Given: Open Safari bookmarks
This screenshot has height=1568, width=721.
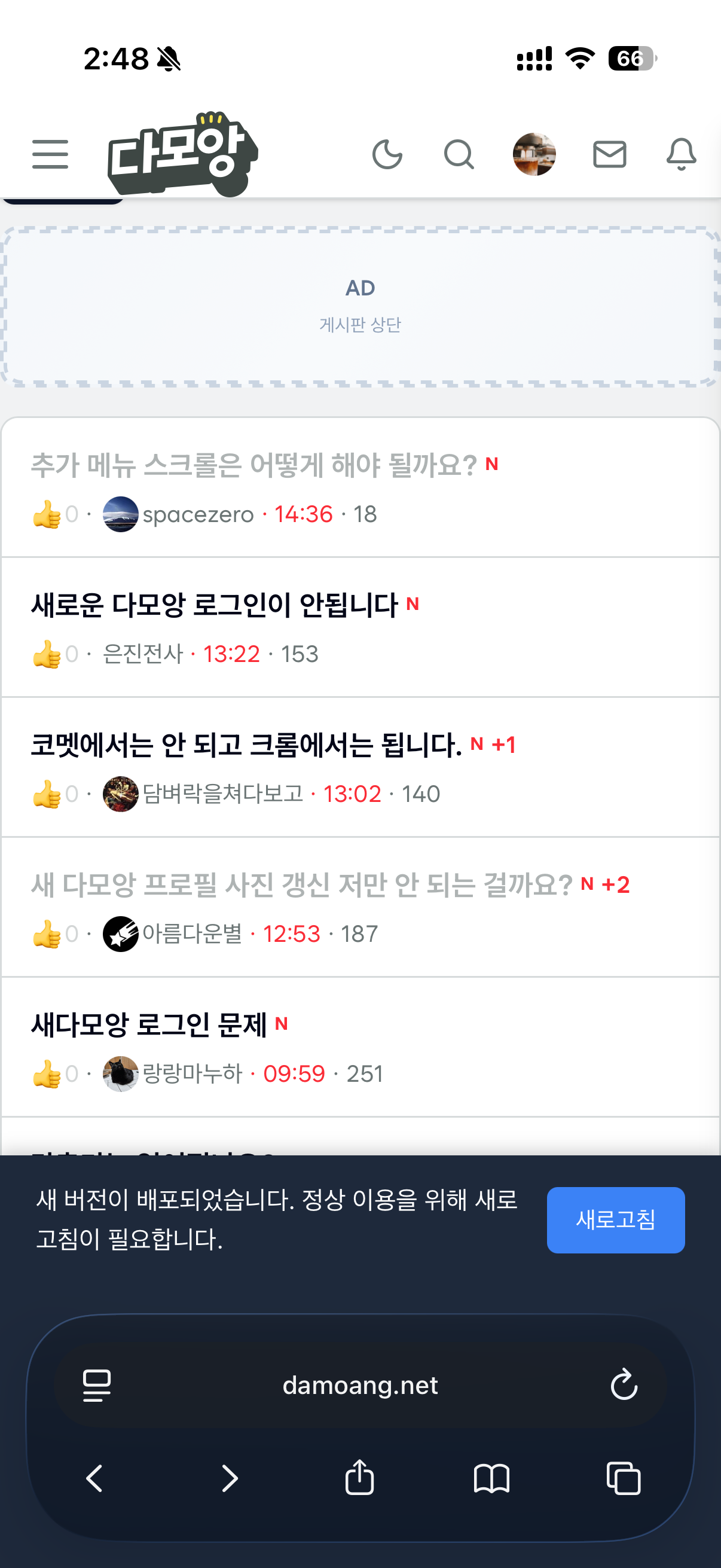Looking at the screenshot, I should 491,1478.
